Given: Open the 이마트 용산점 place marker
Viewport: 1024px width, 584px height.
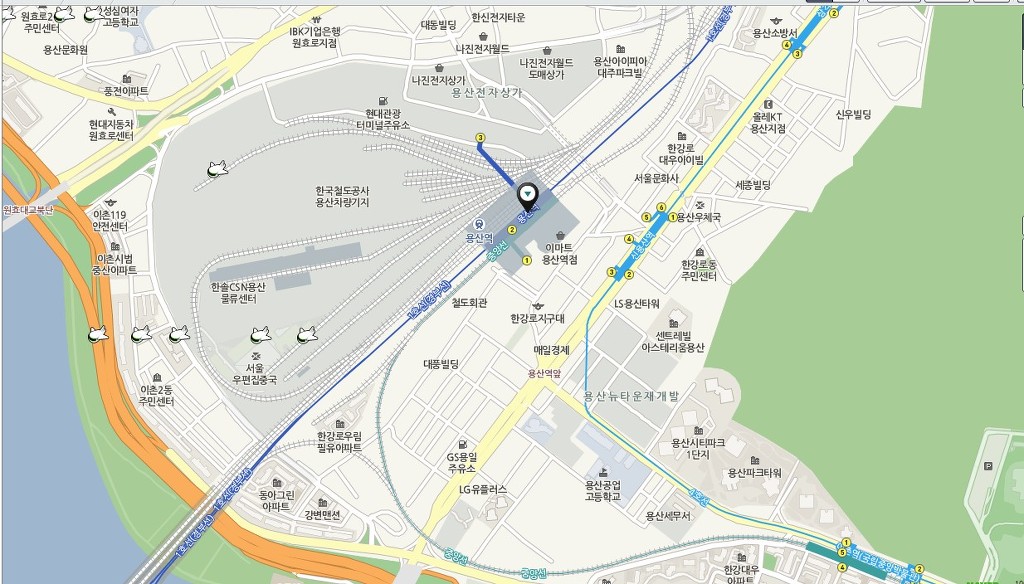Looking at the screenshot, I should tap(560, 236).
